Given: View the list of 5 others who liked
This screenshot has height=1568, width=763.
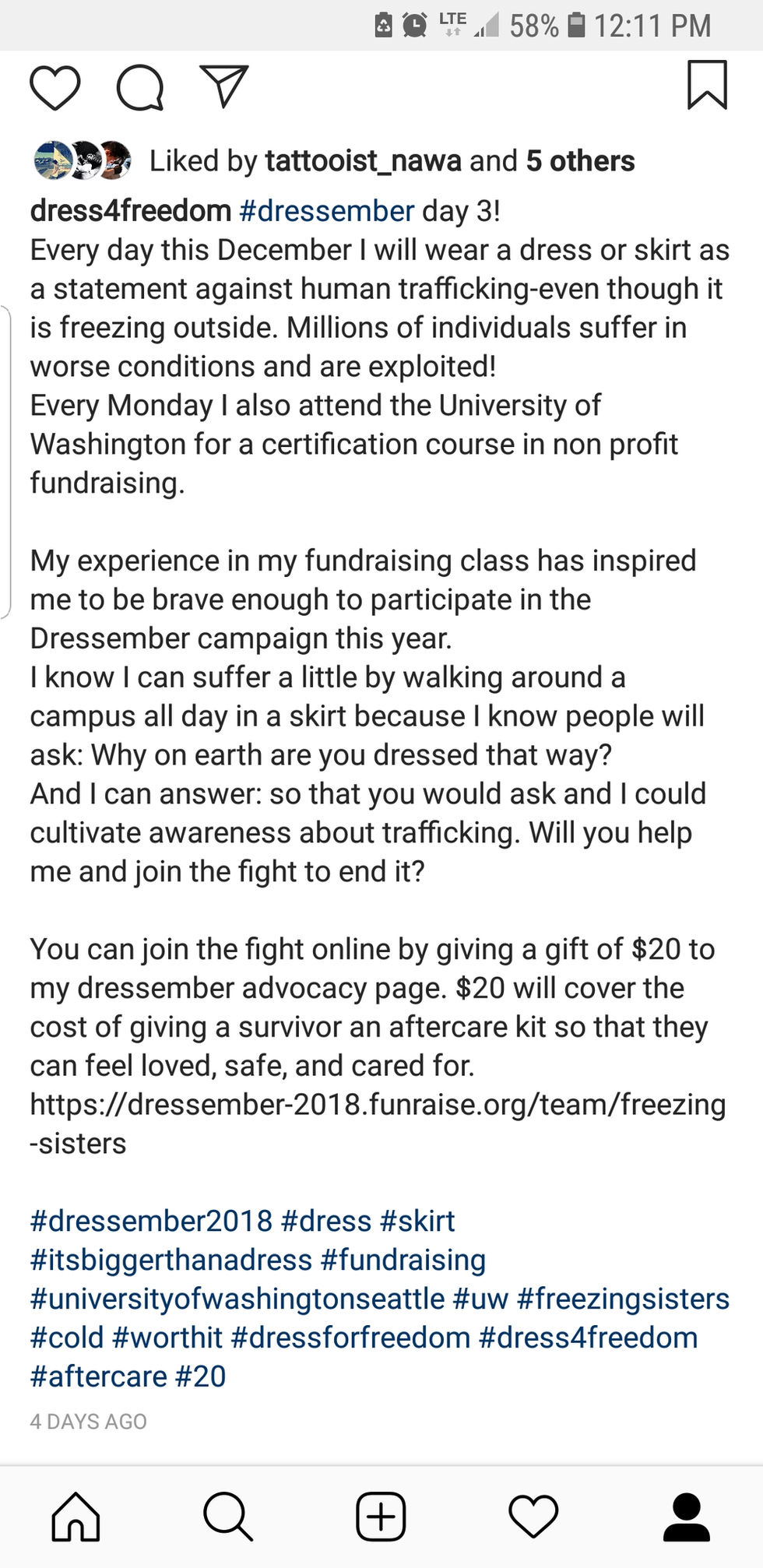Looking at the screenshot, I should click(x=580, y=161).
